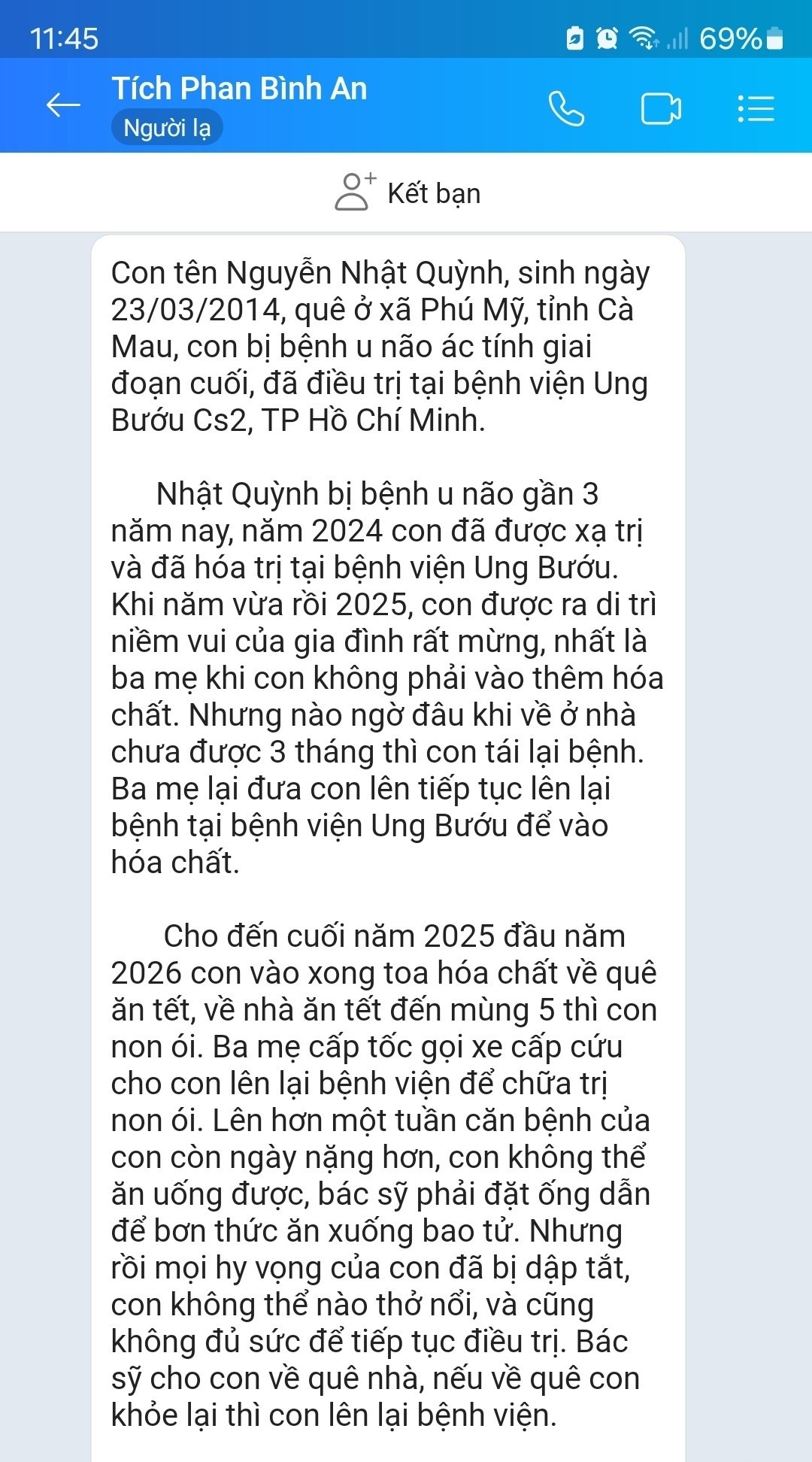812x1462 pixels.
Task: Open Tích Phan Bình An's profile from the header
Action: [x=239, y=89]
